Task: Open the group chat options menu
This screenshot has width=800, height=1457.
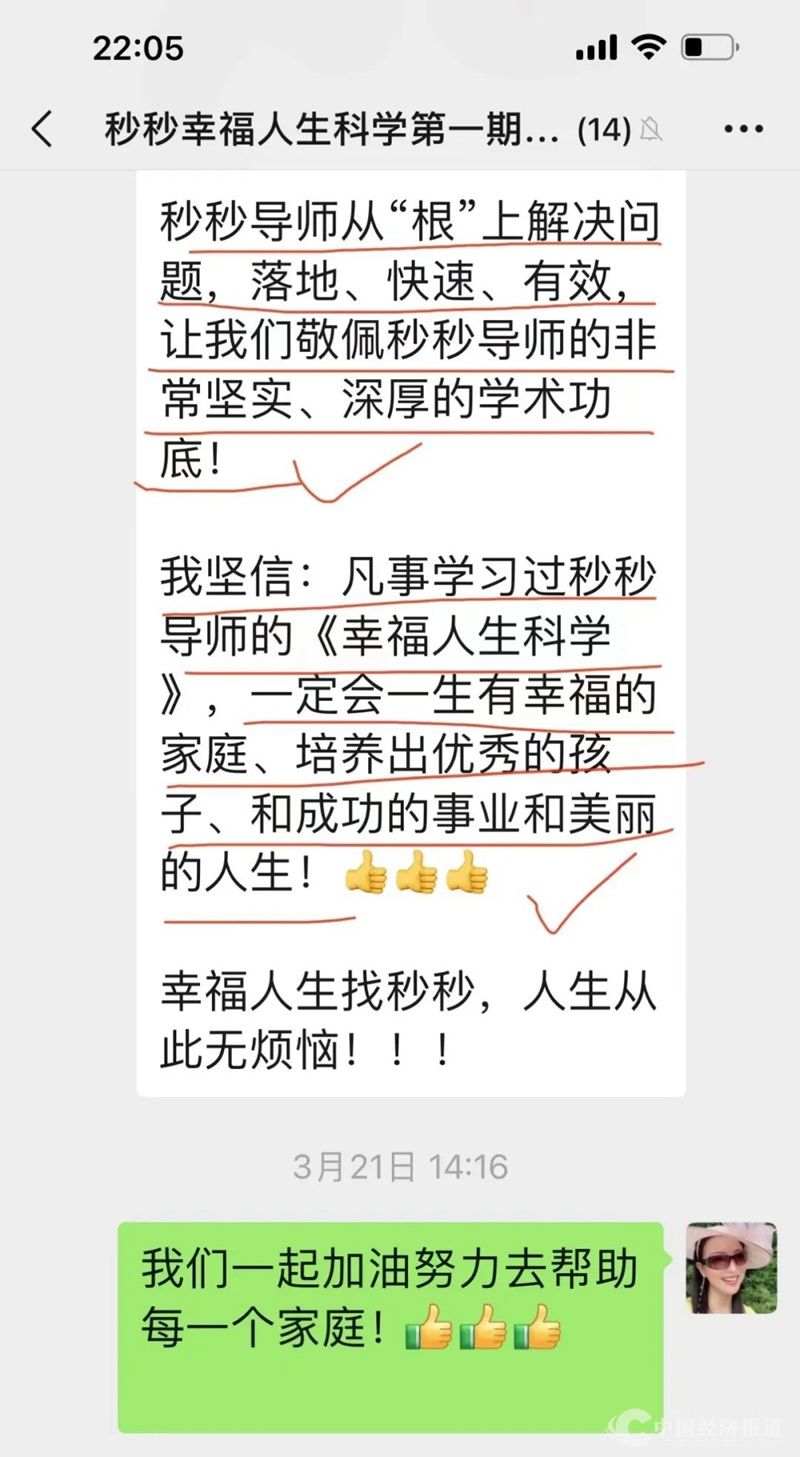Action: 743,129
